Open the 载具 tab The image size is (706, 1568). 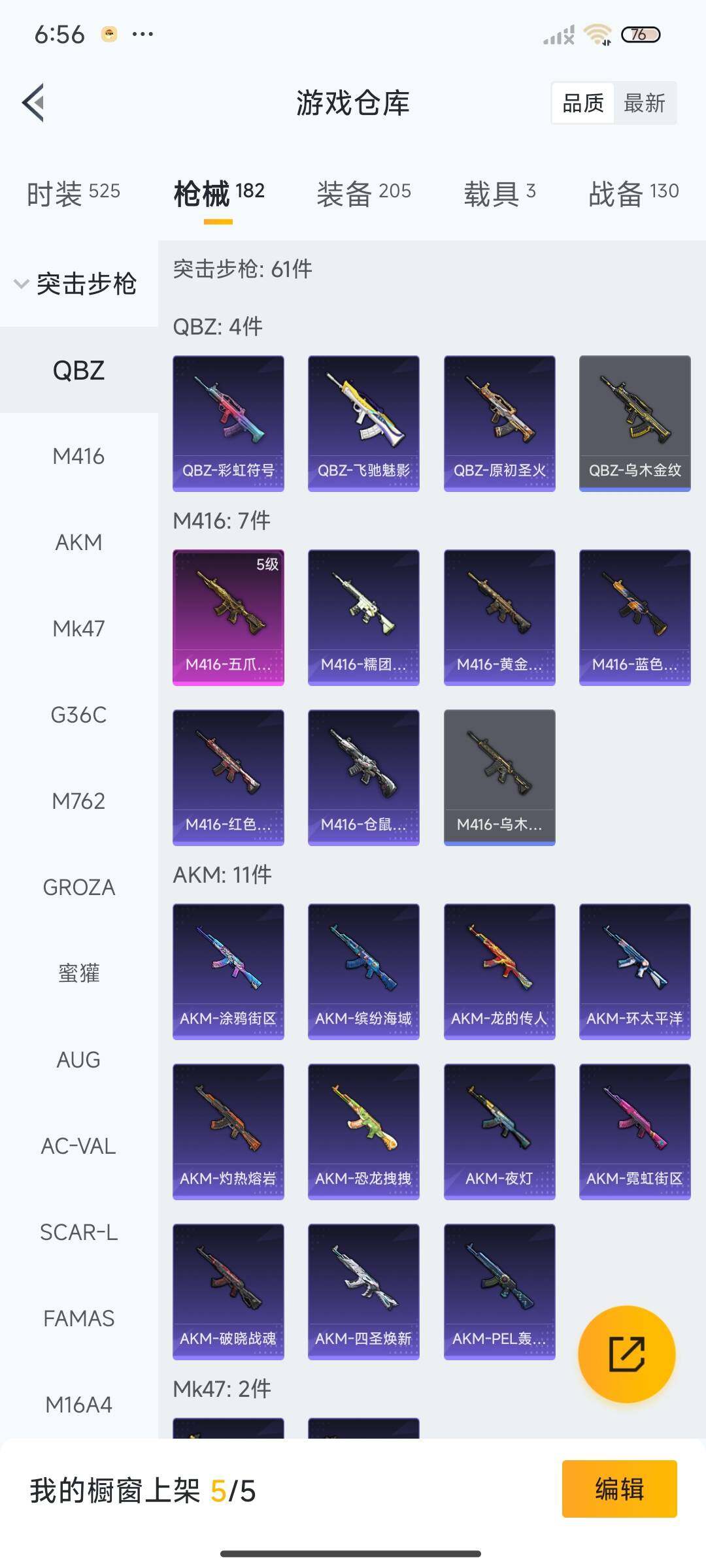coord(499,193)
